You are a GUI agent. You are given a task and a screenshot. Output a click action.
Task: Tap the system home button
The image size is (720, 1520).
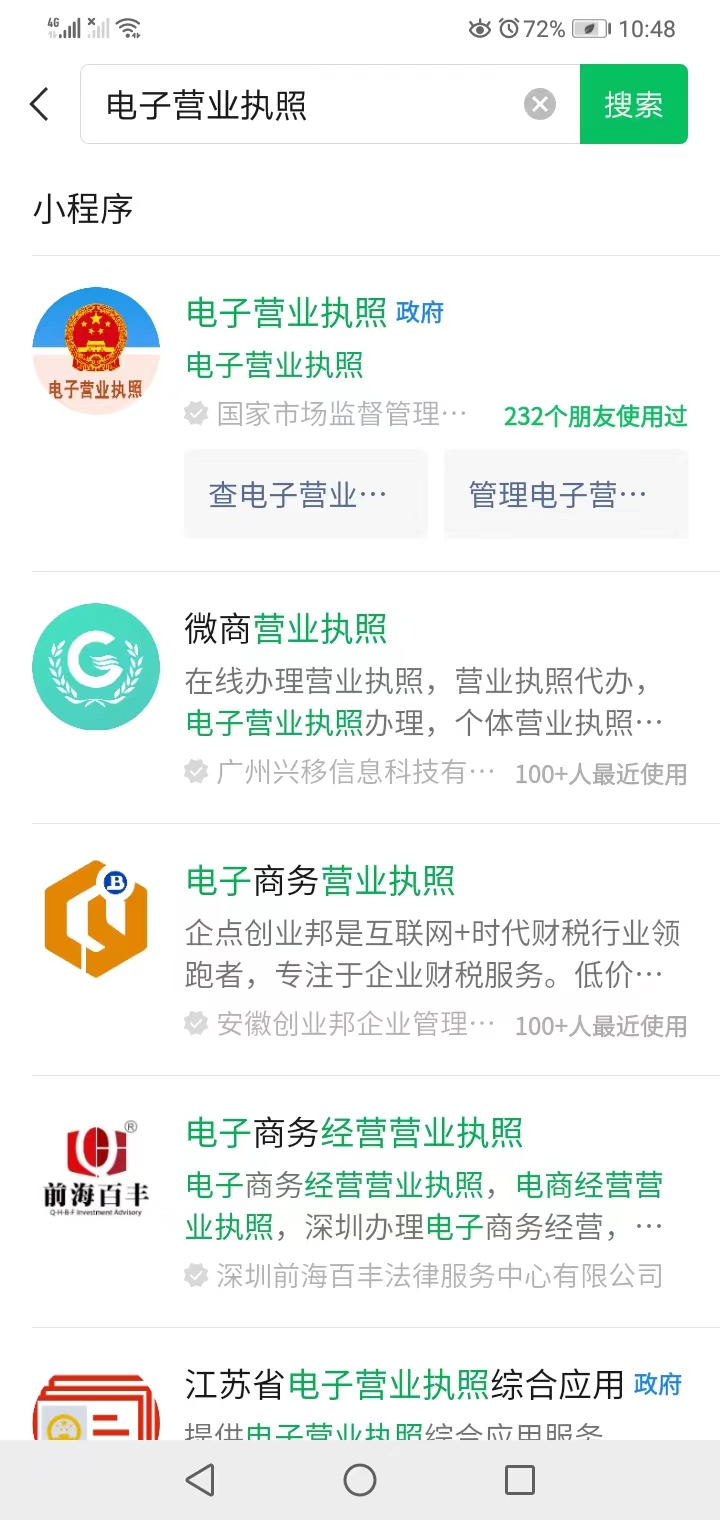point(360,1480)
